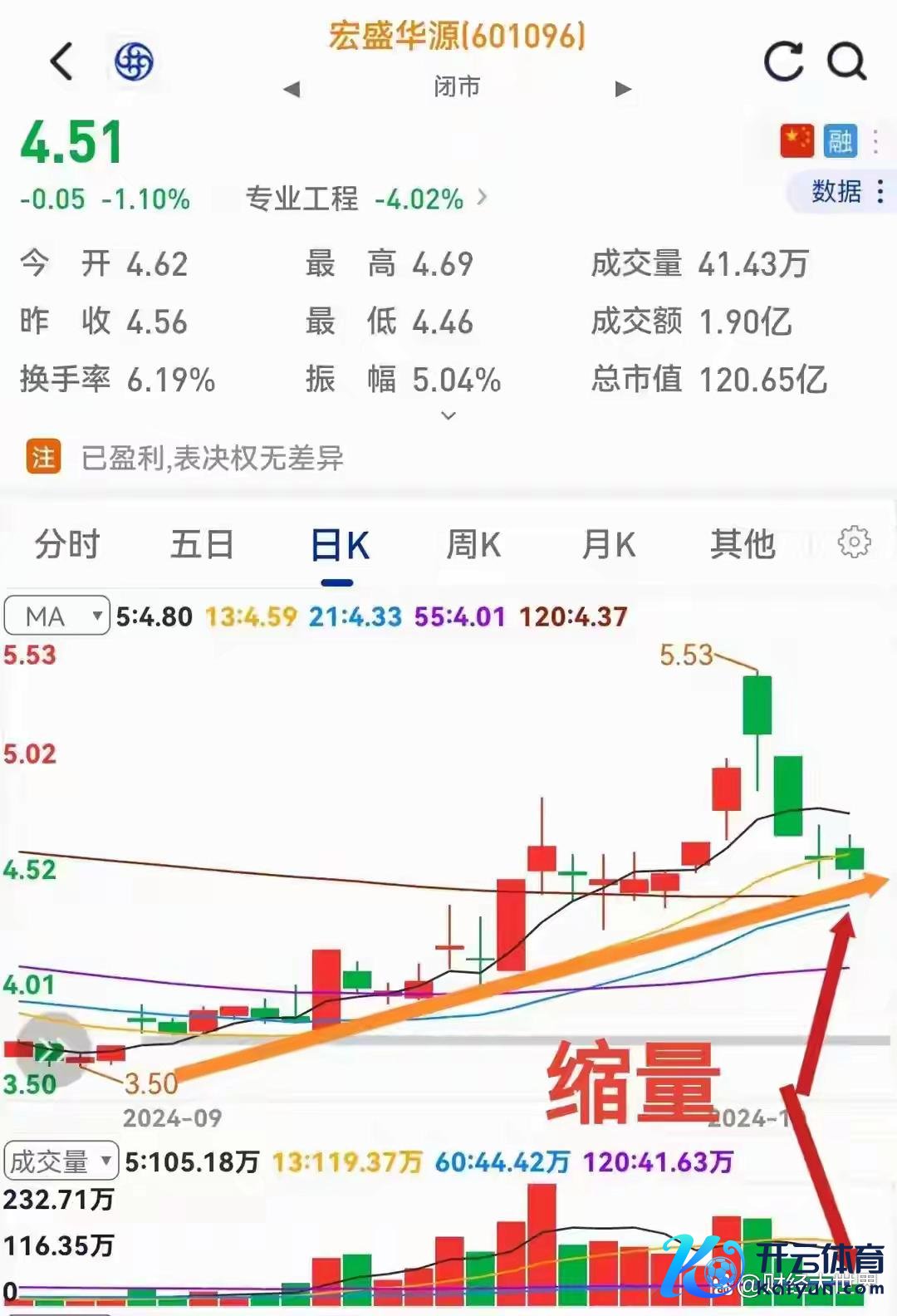897x1316 pixels.
Task: Open the stock search
Action: (846, 61)
